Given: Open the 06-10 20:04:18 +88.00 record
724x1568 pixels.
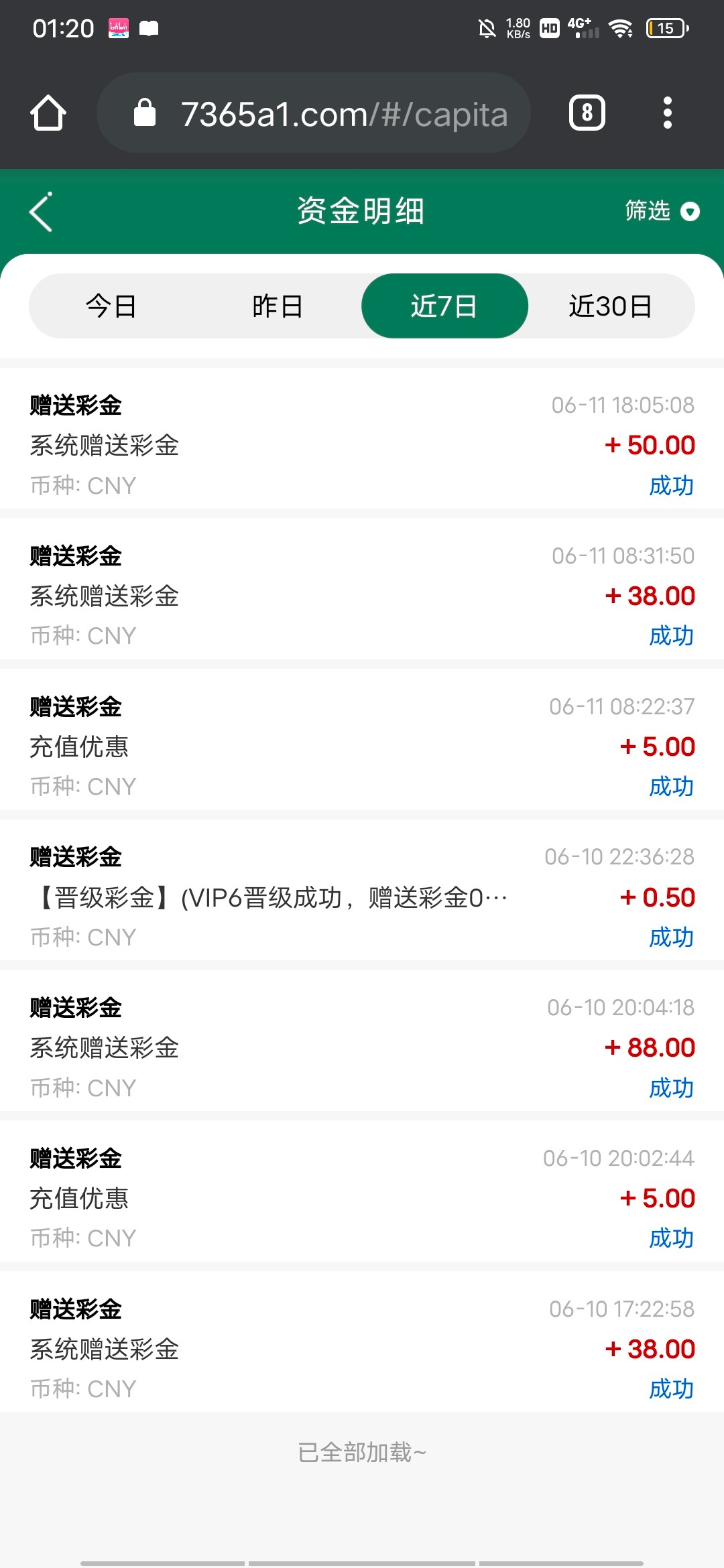Looking at the screenshot, I should click(362, 1047).
